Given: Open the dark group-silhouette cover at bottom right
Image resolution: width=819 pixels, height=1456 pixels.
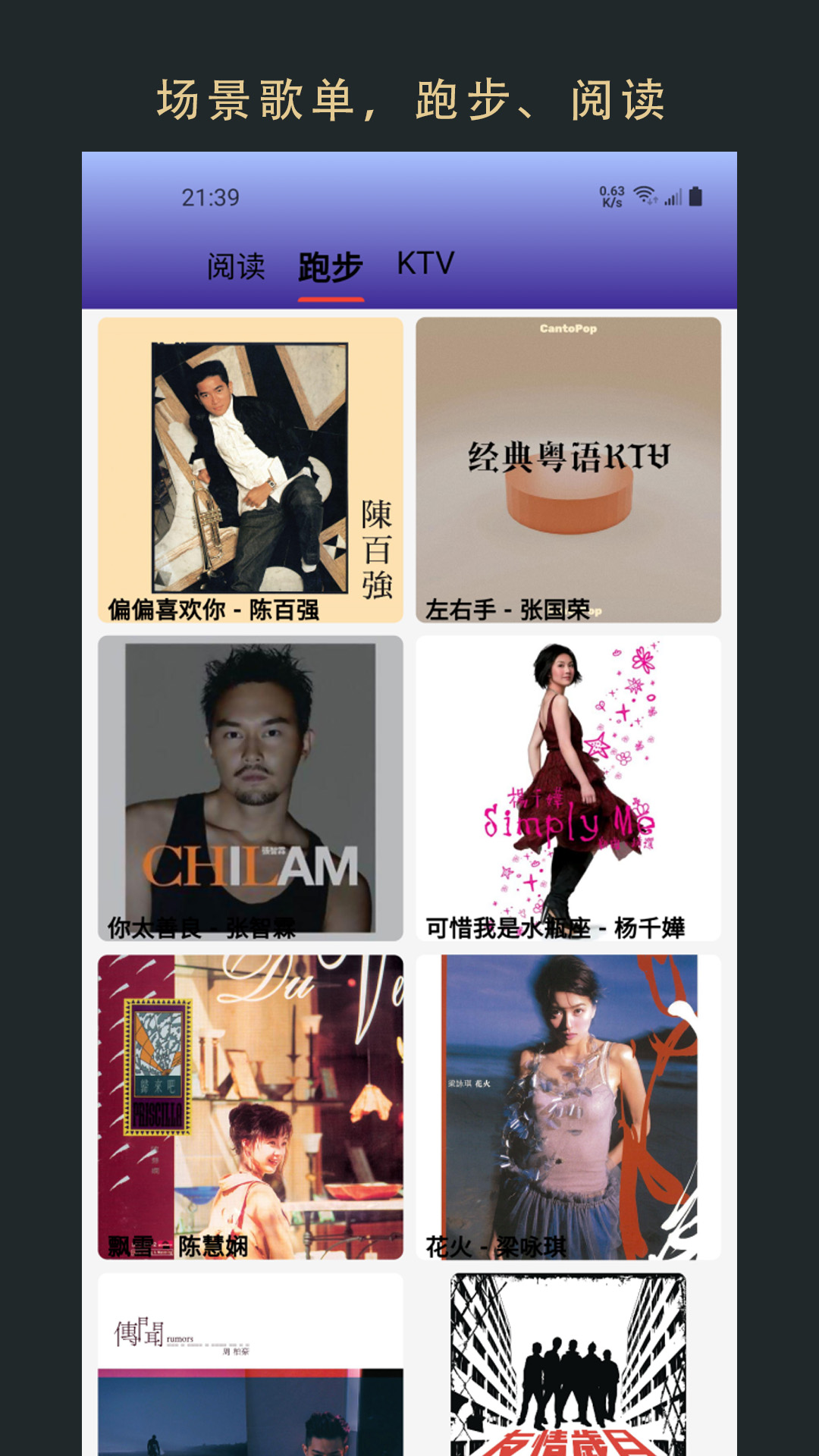Looking at the screenshot, I should coord(569,1365).
